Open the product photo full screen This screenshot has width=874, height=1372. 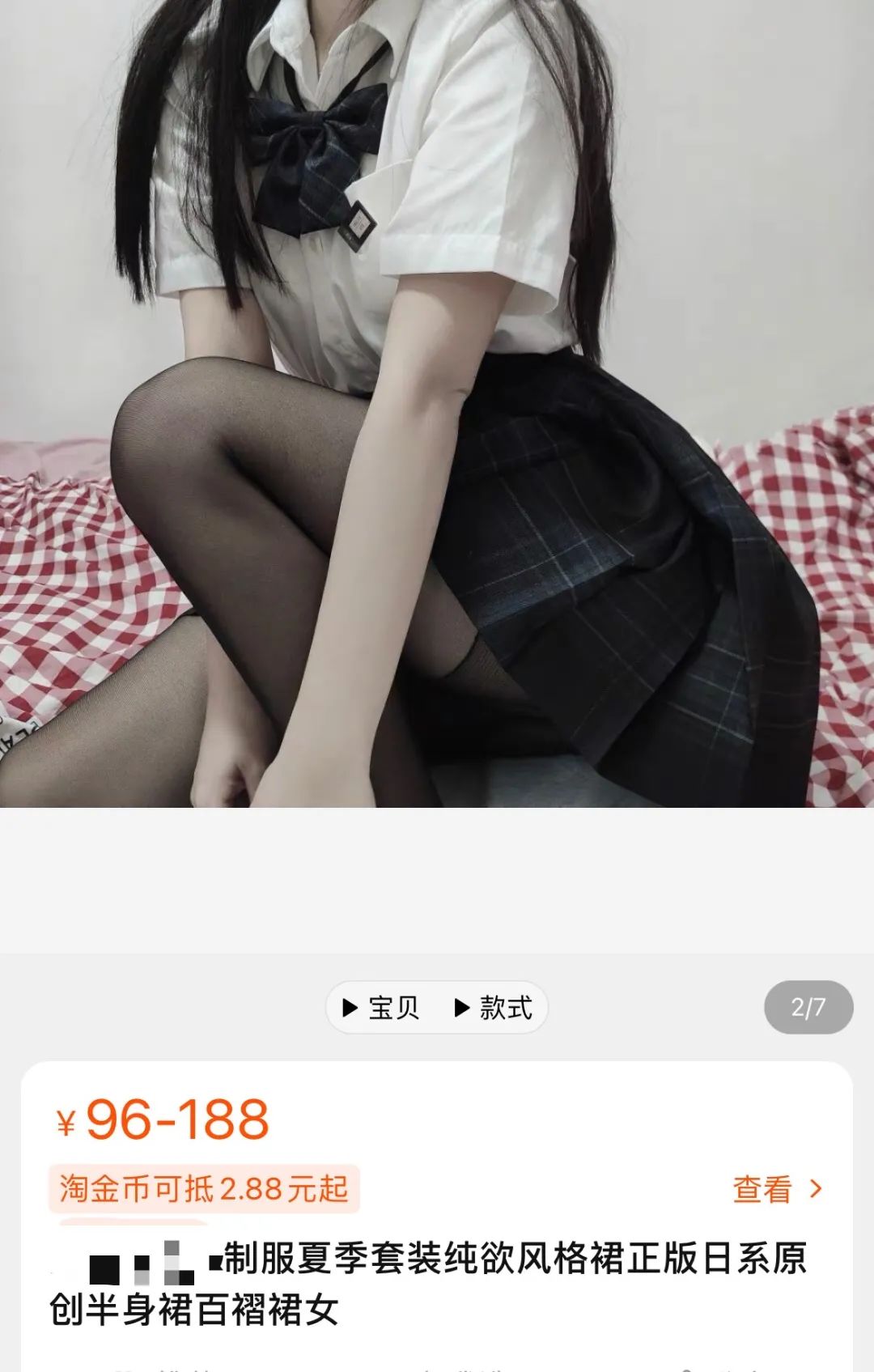(x=437, y=405)
